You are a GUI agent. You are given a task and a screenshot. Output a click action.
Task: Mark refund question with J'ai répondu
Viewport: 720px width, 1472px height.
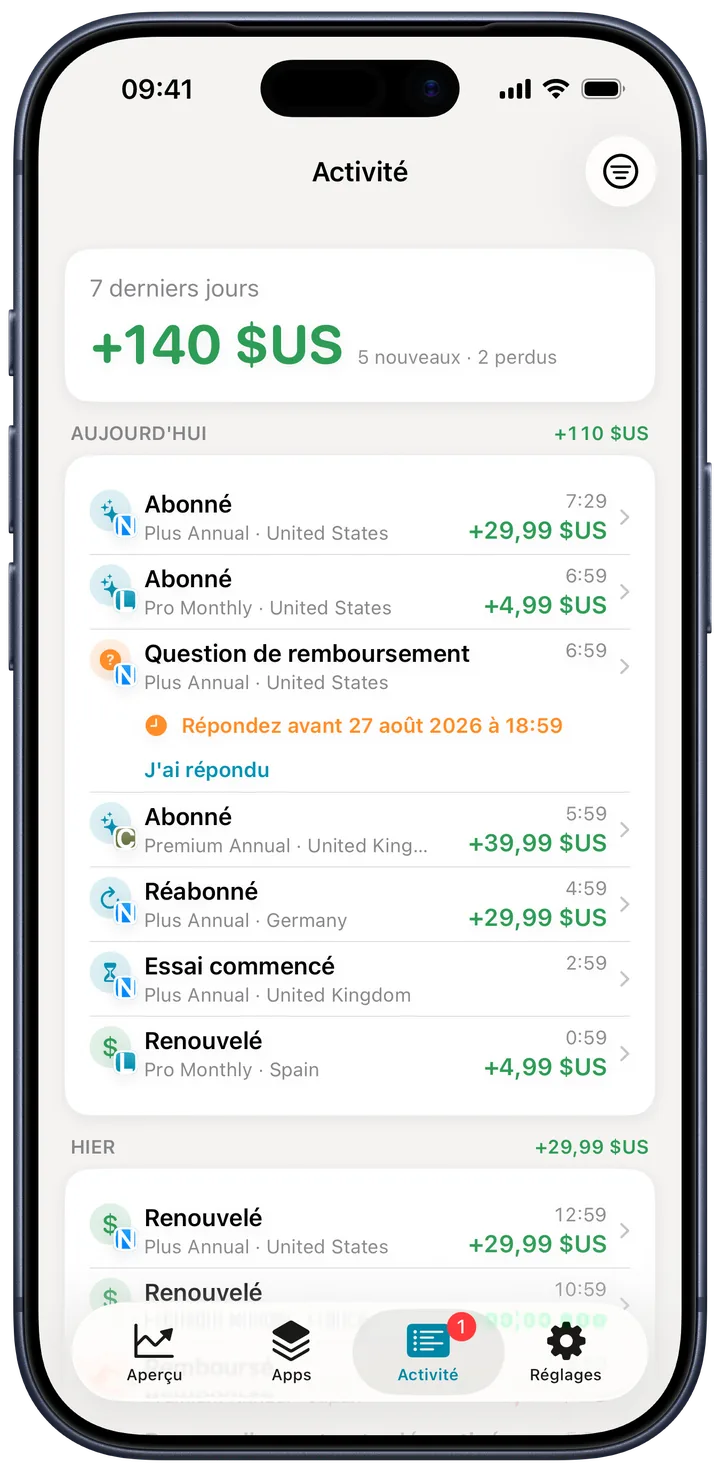[x=207, y=770]
